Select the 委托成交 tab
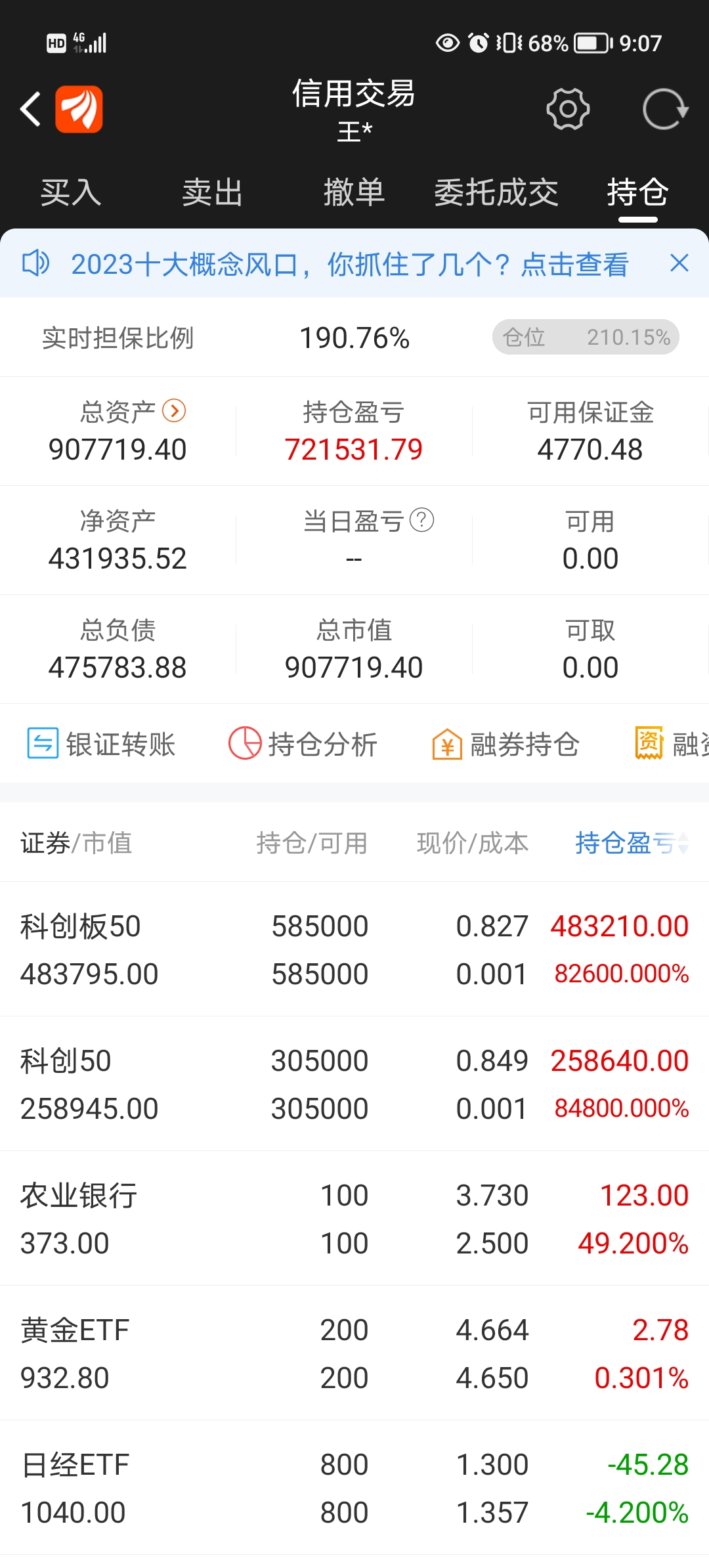Image resolution: width=709 pixels, height=1568 pixels. [496, 192]
